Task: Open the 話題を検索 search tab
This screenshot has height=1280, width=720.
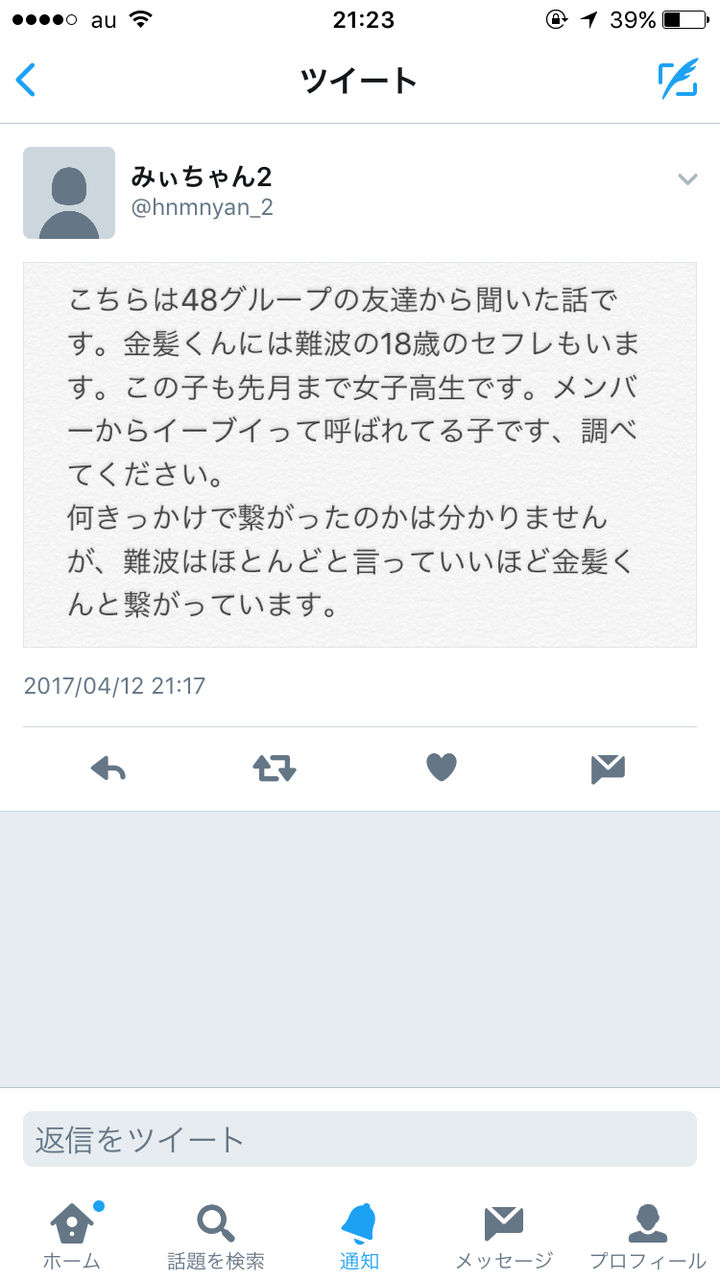Action: coord(216,1236)
